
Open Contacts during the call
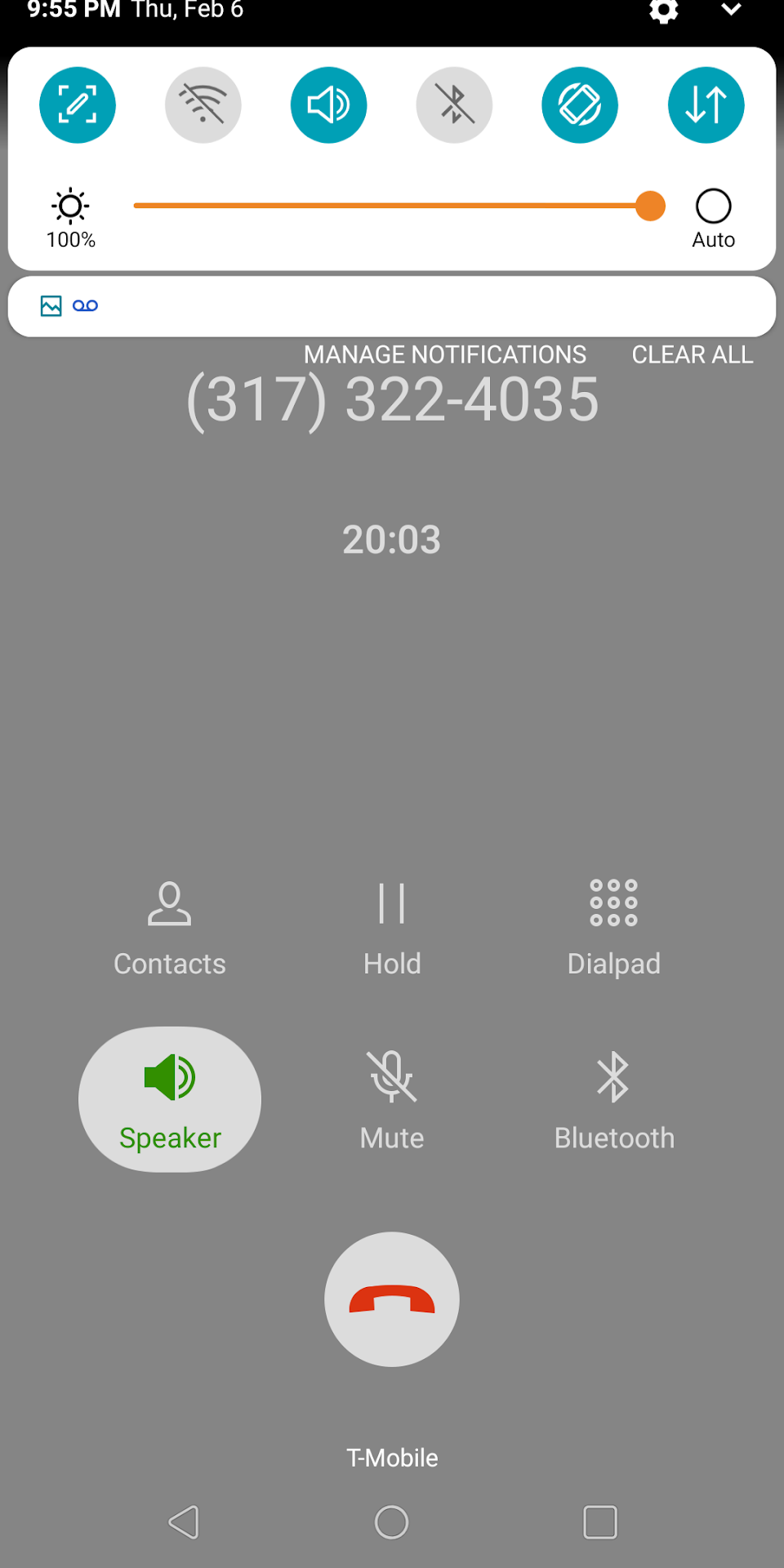(170, 927)
